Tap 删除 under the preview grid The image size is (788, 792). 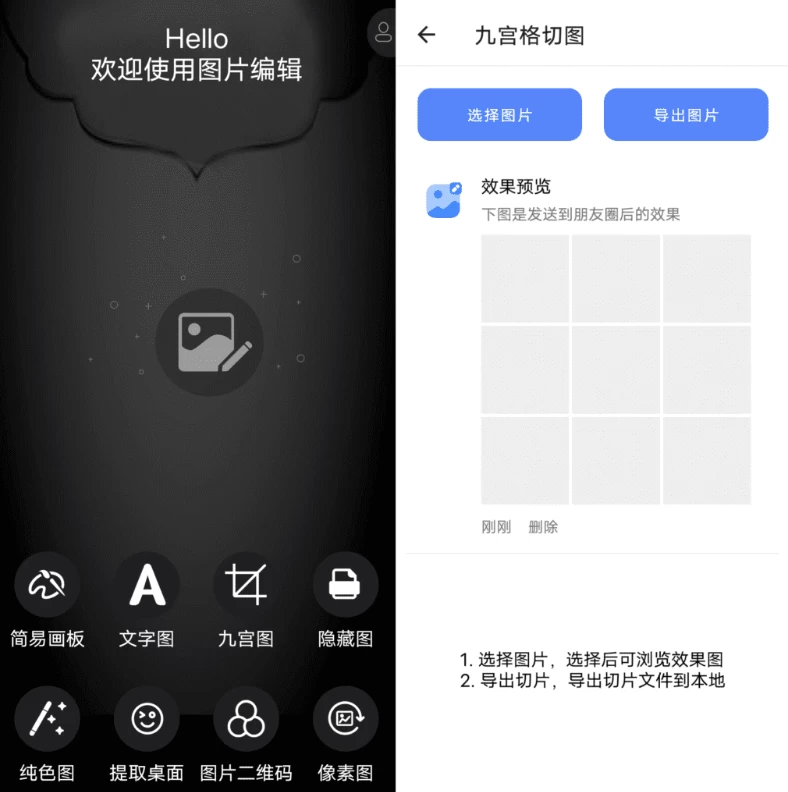543,527
